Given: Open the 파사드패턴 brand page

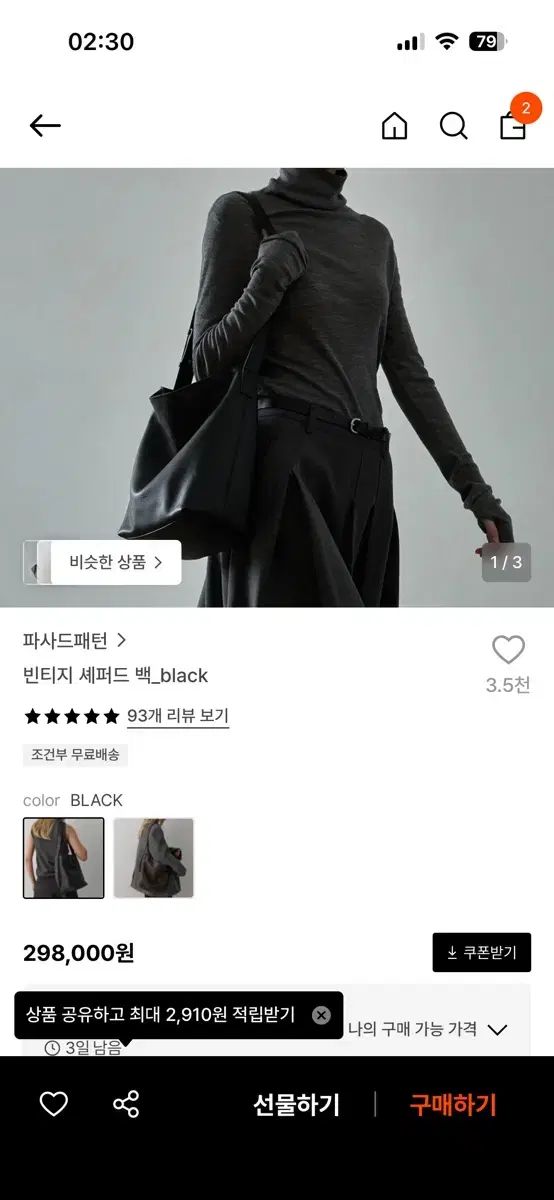Looking at the screenshot, I should pyautogui.click(x=75, y=640).
